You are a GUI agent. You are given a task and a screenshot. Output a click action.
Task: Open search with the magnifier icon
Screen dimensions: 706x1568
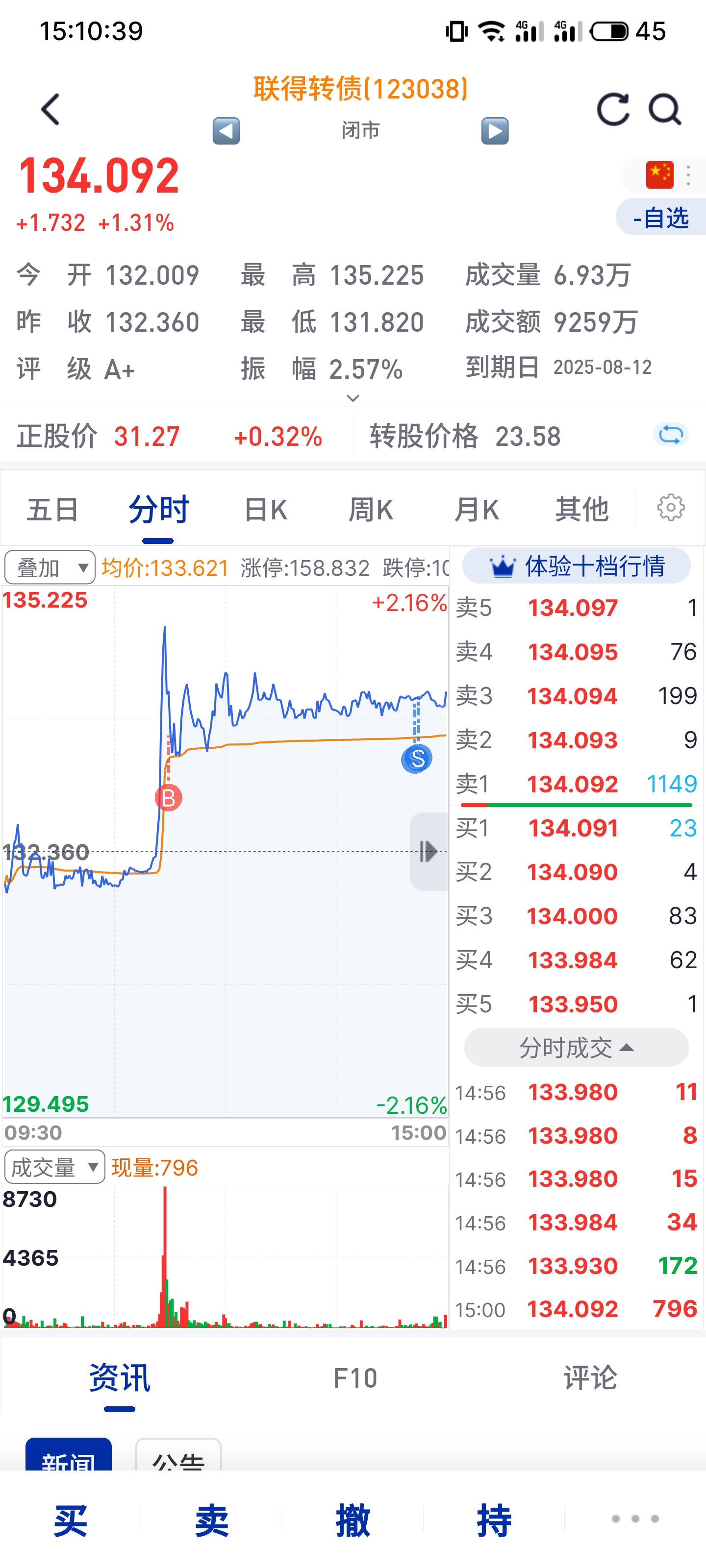tap(665, 110)
